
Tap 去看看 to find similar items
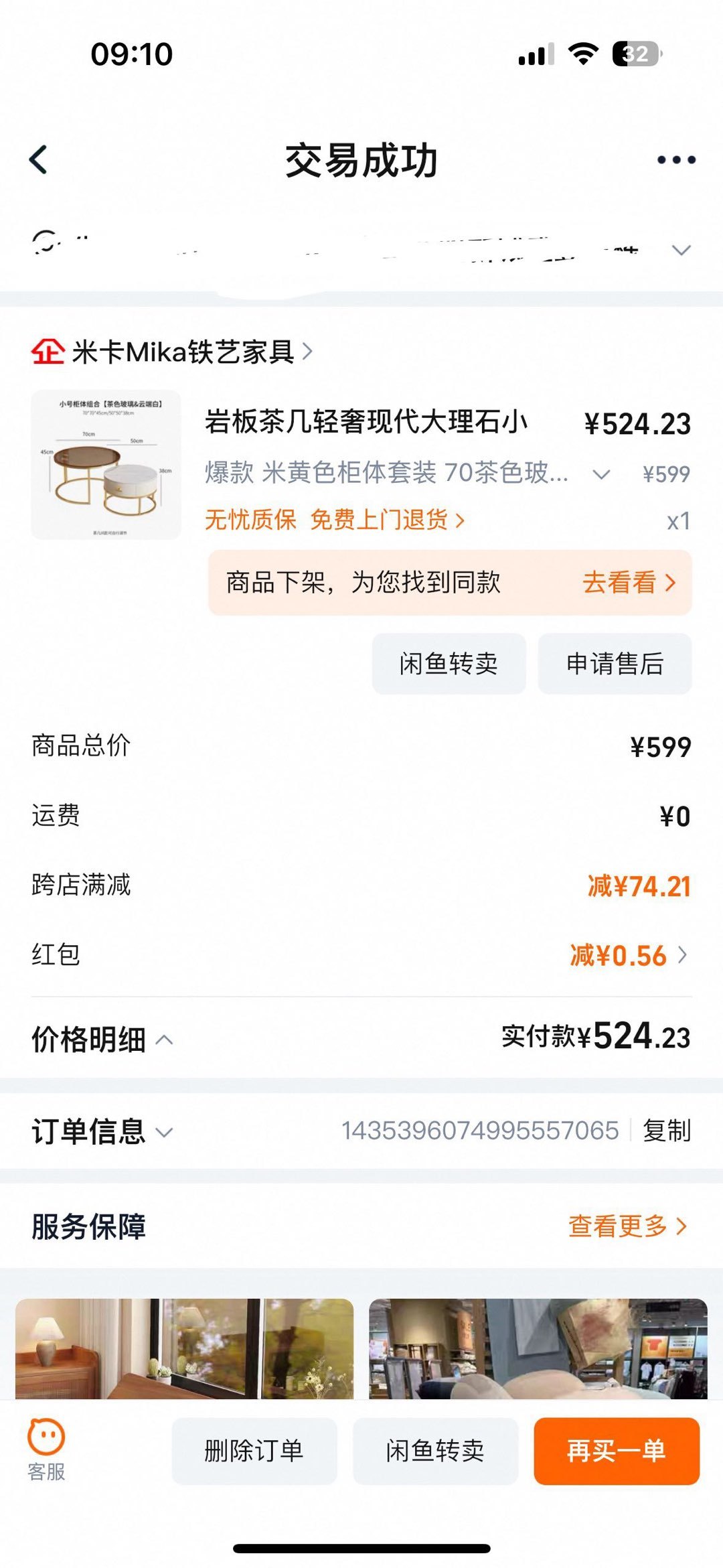(629, 583)
